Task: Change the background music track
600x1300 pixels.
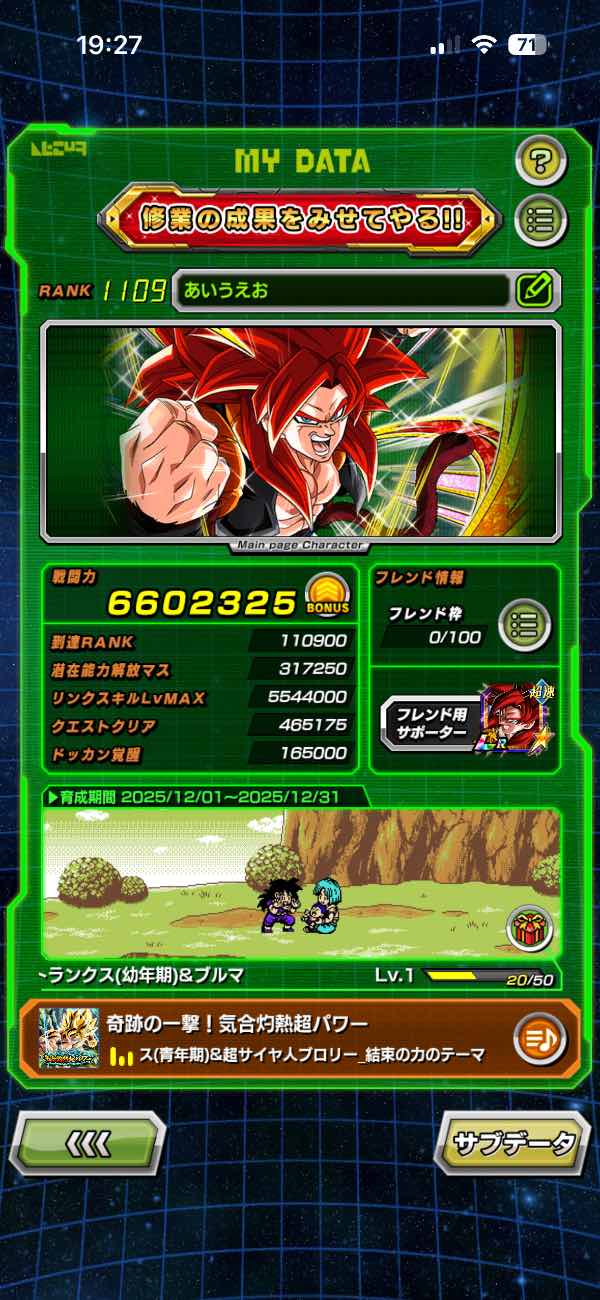Action: pos(538,1040)
